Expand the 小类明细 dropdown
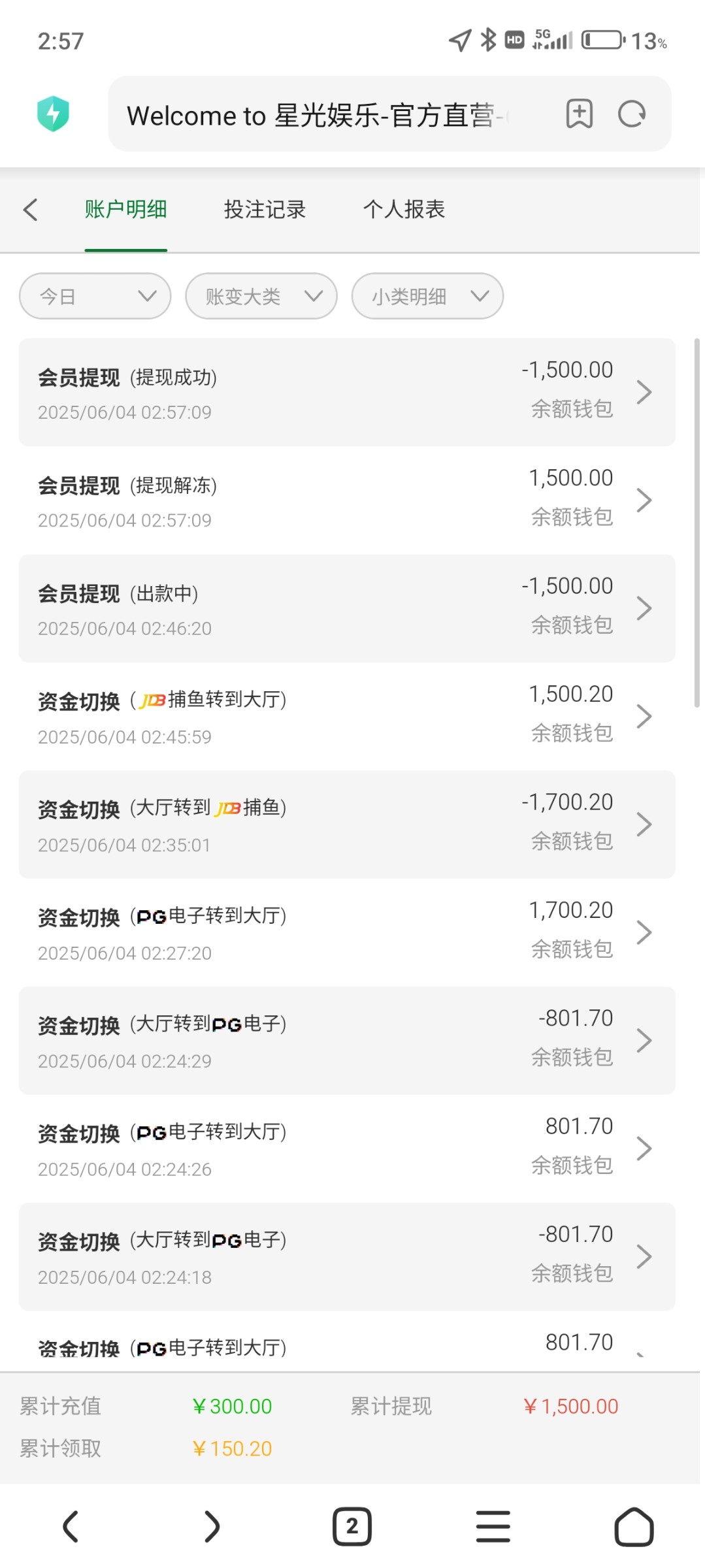The image size is (705, 1568). point(427,296)
